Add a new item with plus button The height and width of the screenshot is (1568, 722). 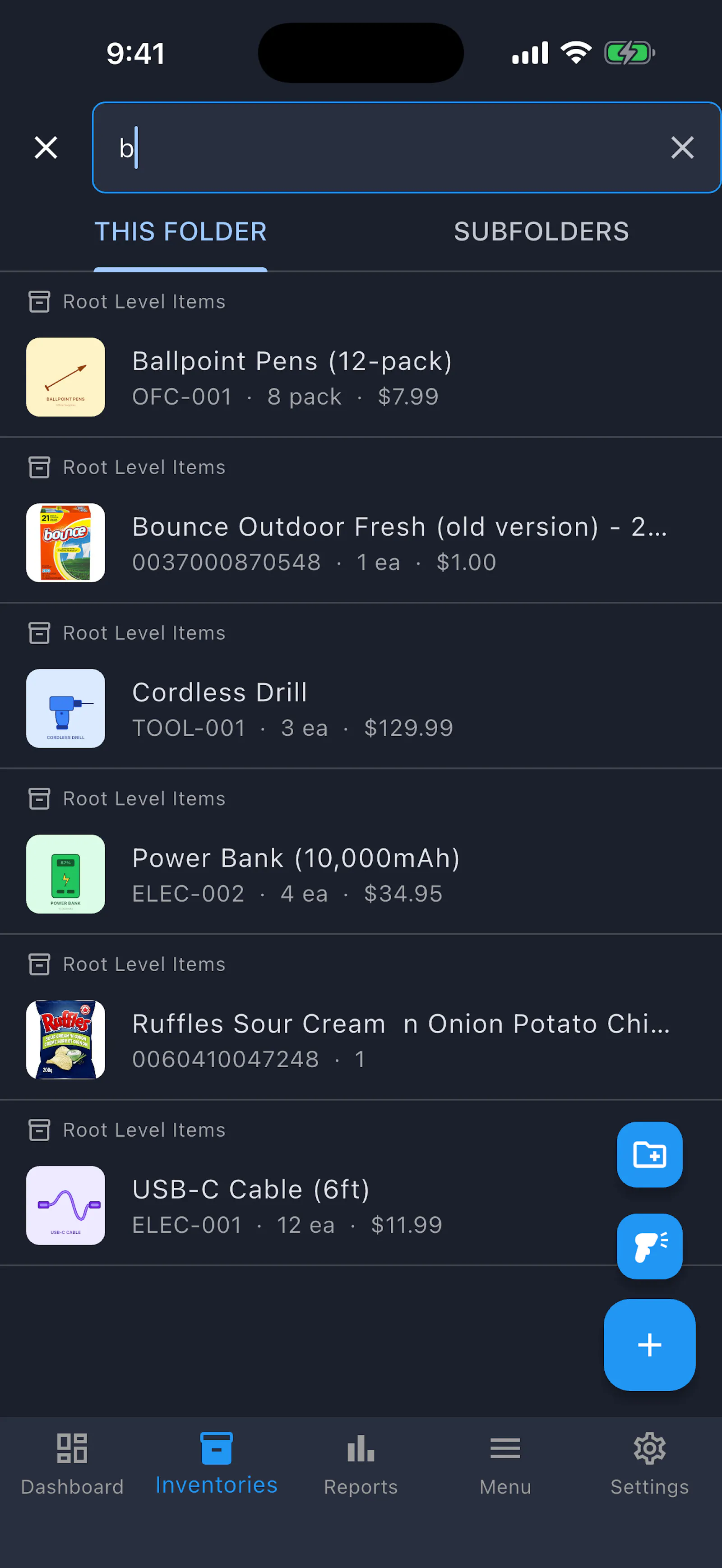tap(649, 1344)
